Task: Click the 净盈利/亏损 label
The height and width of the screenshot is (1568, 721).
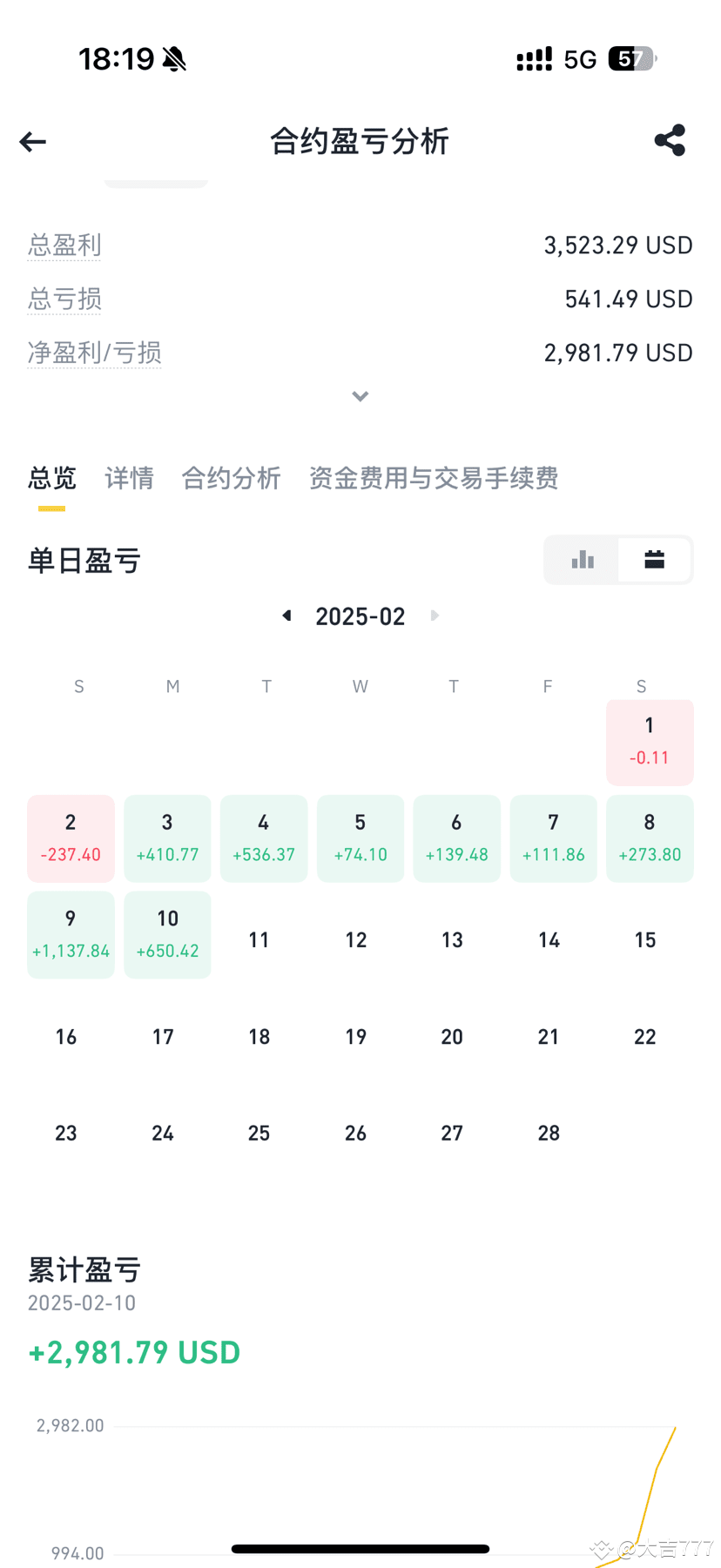Action: pyautogui.click(x=95, y=353)
